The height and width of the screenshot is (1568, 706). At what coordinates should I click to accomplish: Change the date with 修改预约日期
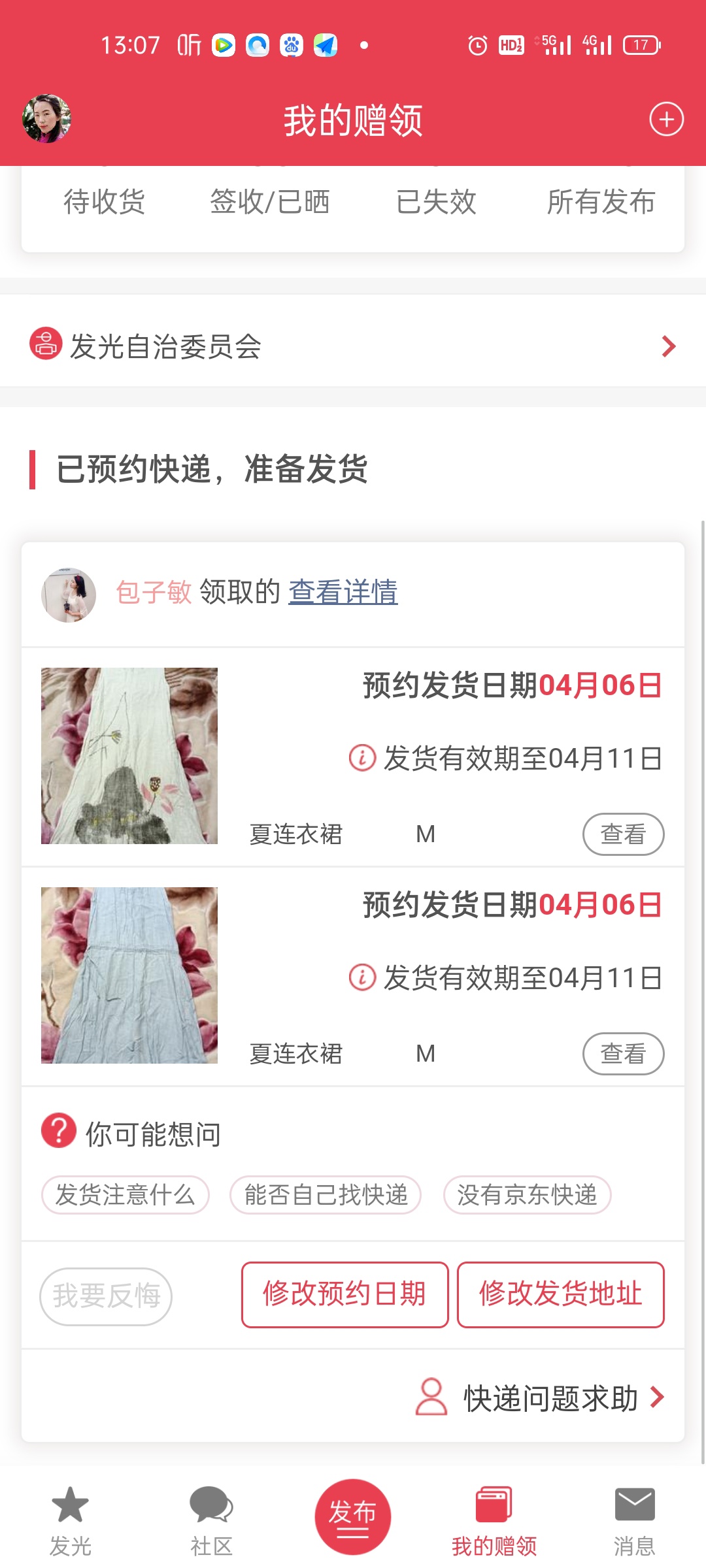[x=345, y=1294]
